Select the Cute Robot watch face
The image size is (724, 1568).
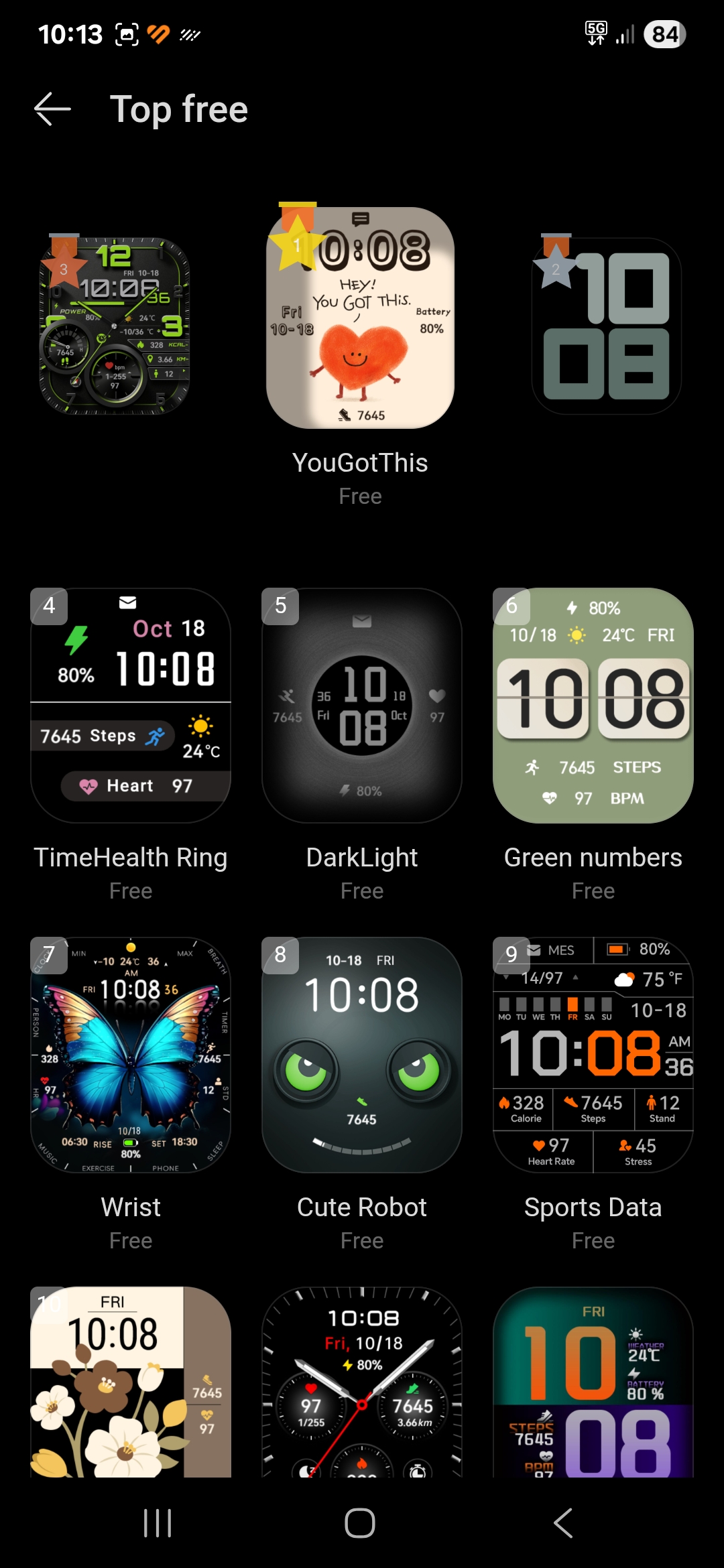tap(362, 1055)
